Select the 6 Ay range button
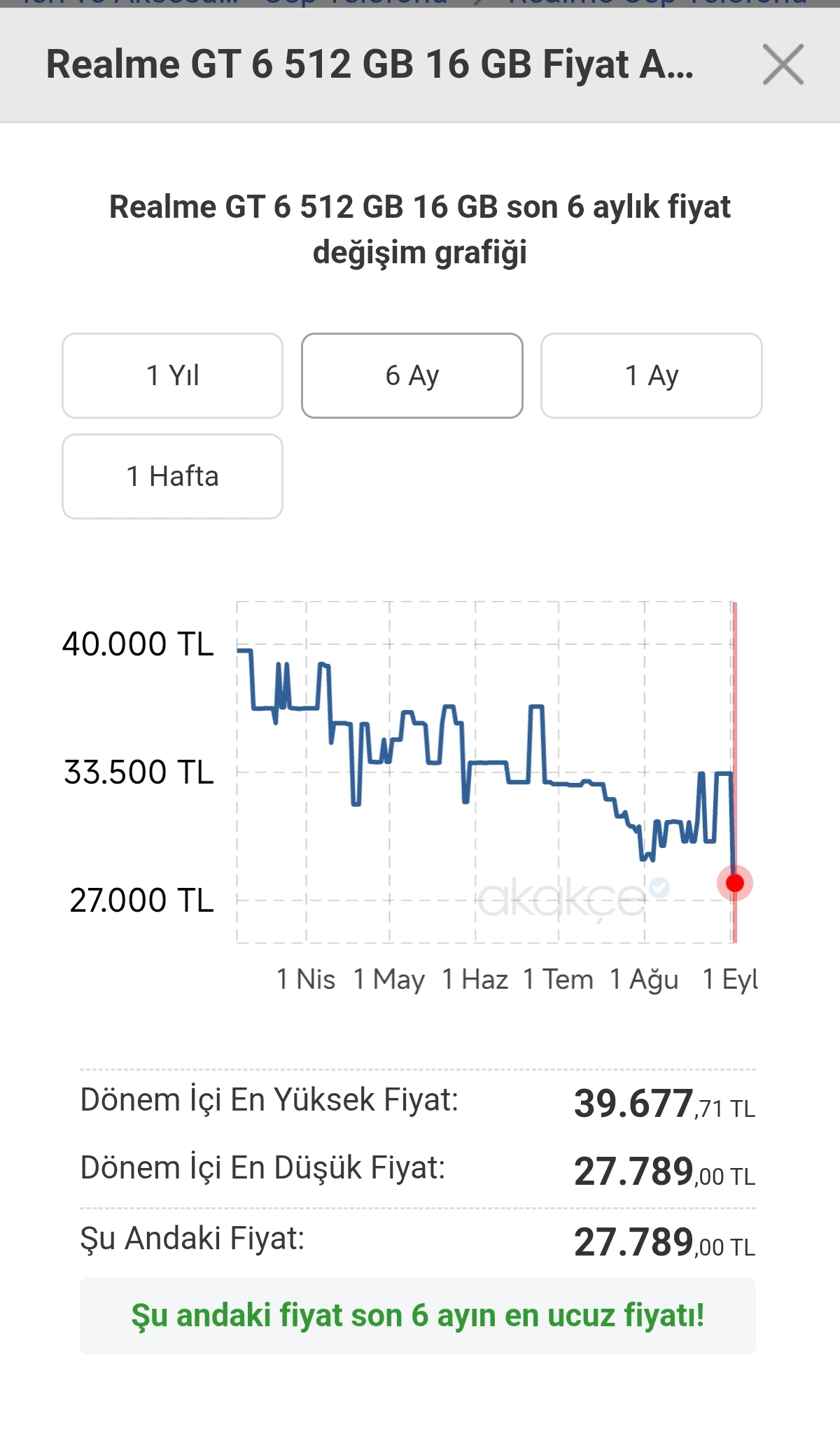Image resolution: width=840 pixels, height=1439 pixels. [x=412, y=376]
